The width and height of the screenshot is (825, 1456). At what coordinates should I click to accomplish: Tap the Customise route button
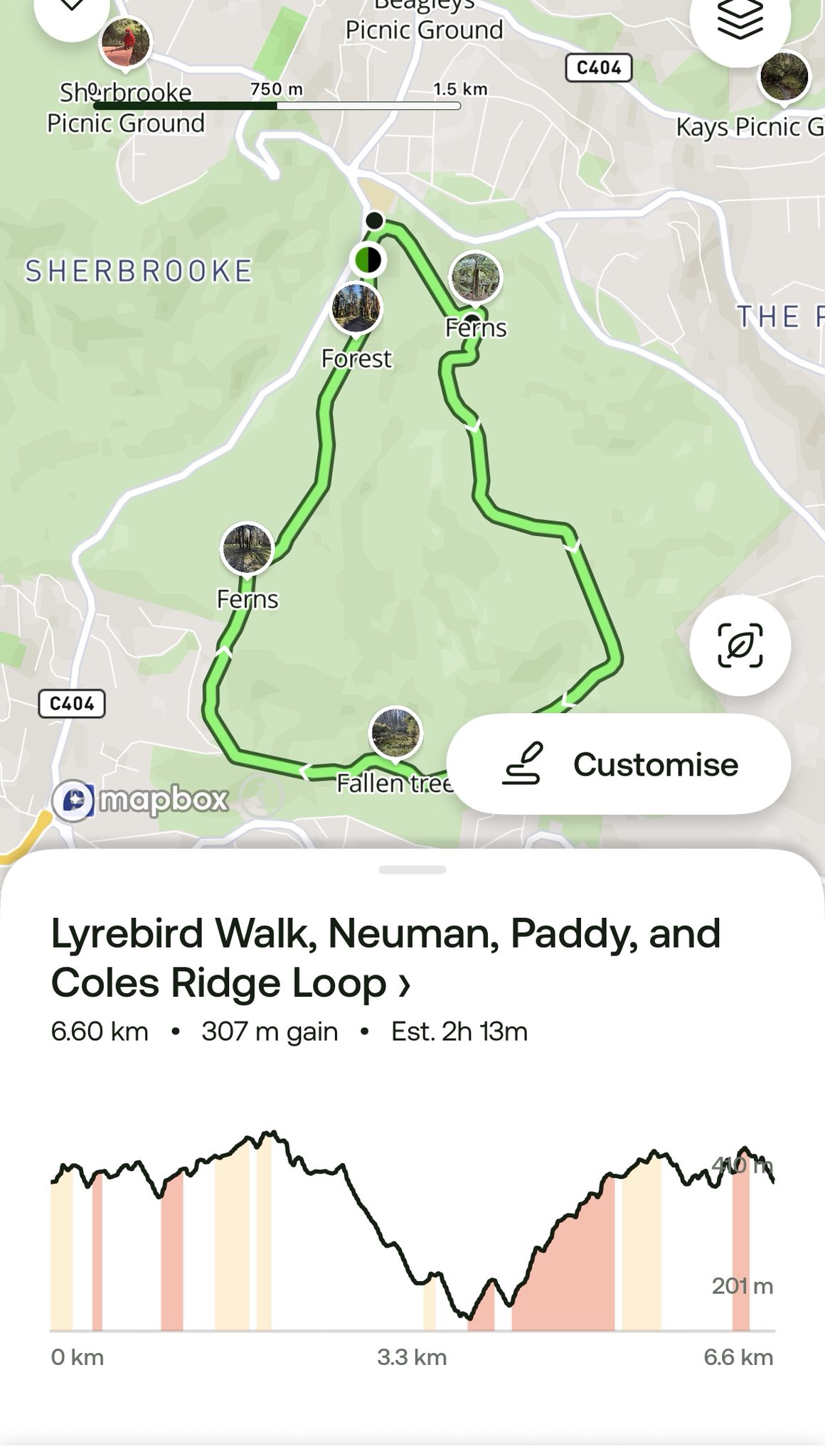(619, 764)
